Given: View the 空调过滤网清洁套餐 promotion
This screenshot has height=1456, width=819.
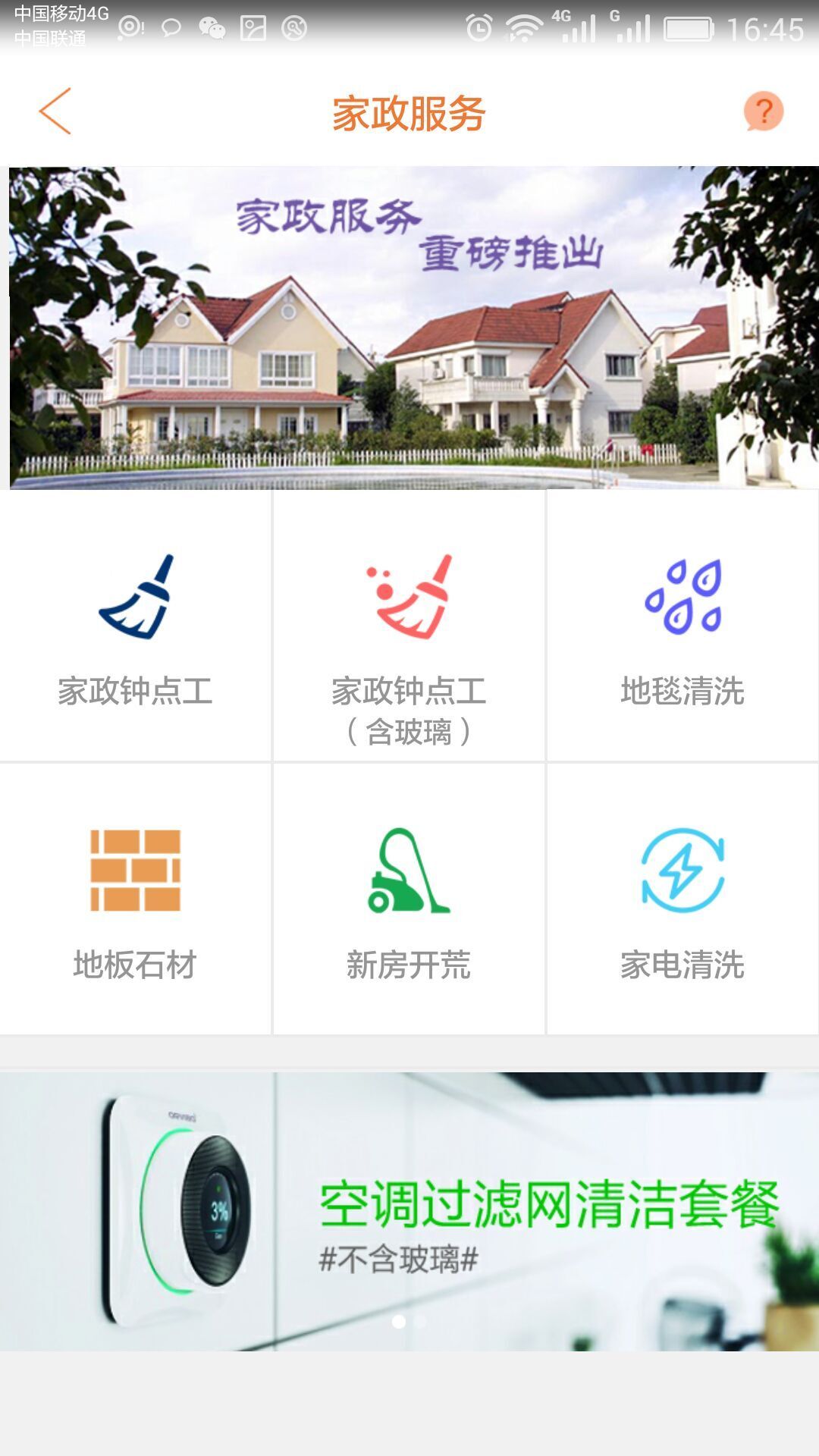Looking at the screenshot, I should (409, 1210).
